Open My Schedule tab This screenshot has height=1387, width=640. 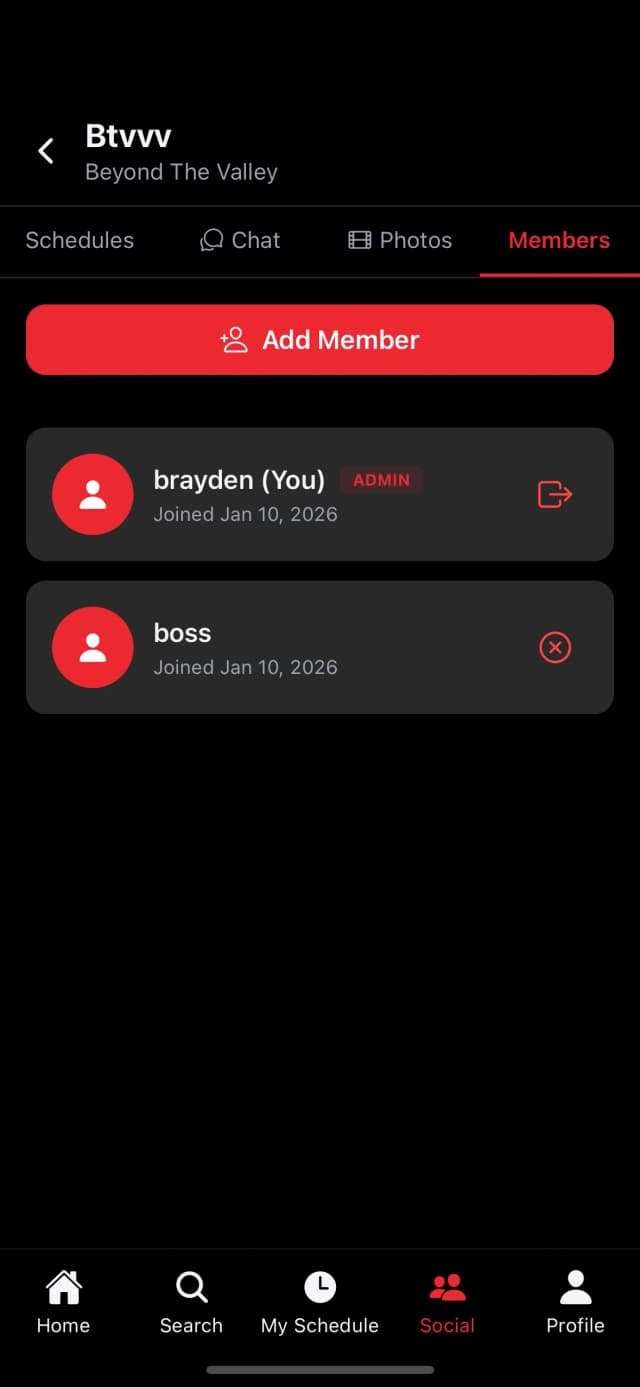click(320, 1302)
